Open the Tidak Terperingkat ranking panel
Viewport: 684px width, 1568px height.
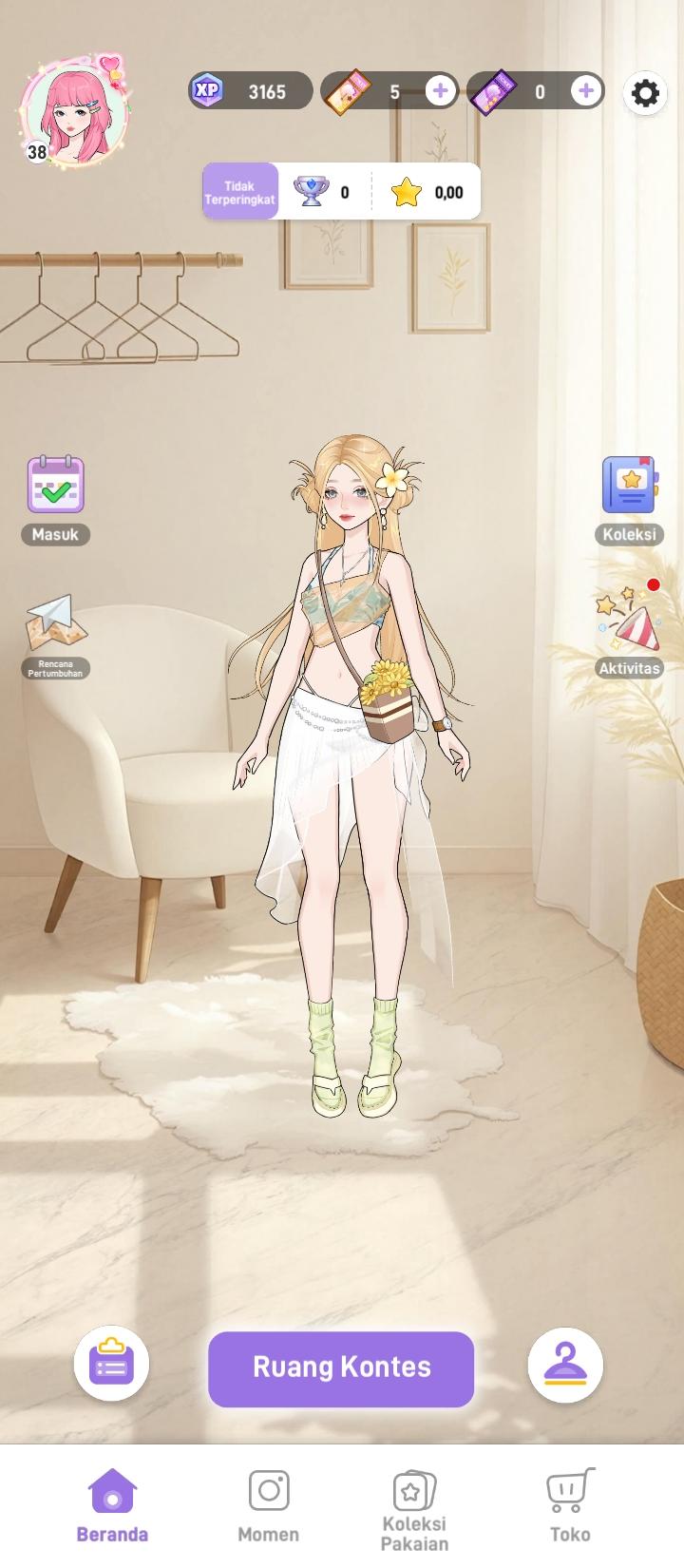(x=240, y=192)
